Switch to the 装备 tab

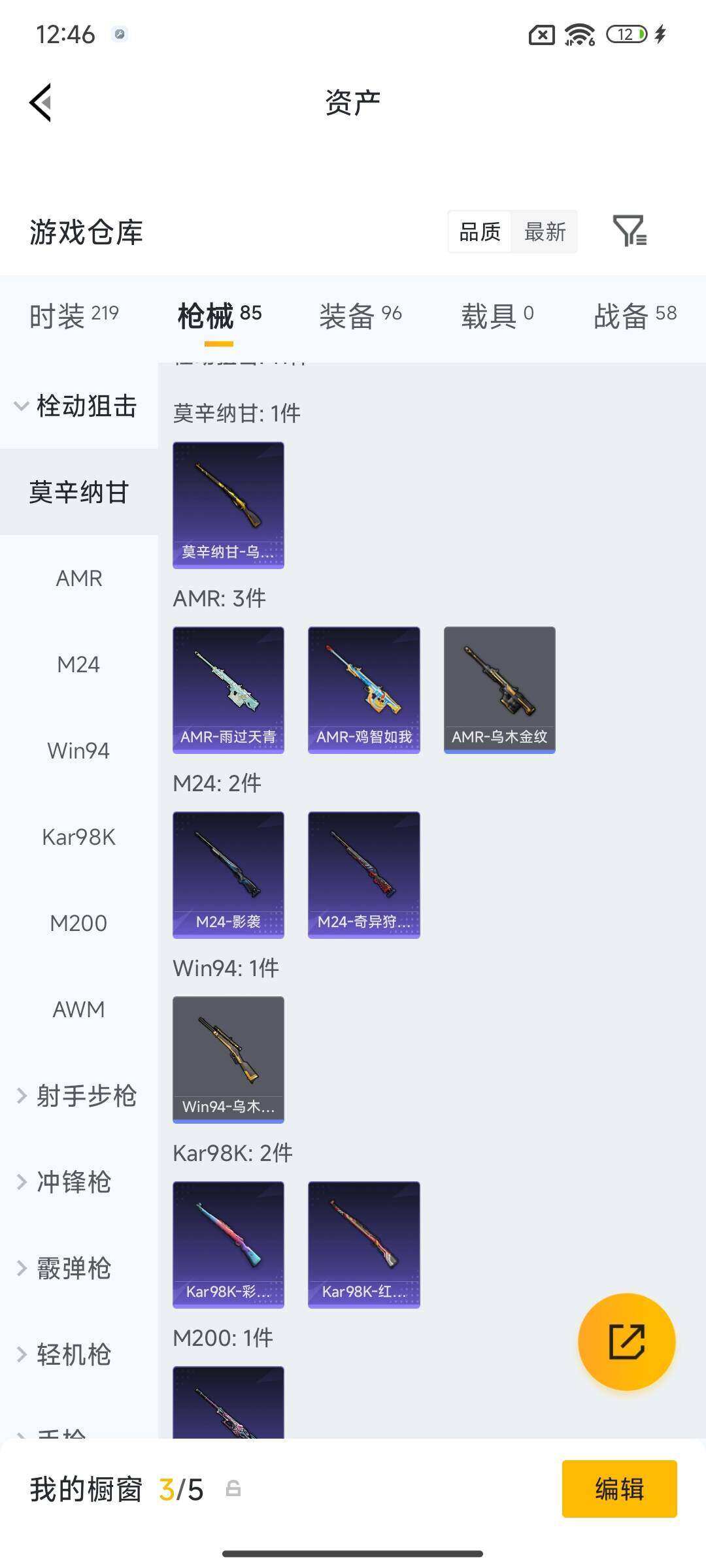360,316
